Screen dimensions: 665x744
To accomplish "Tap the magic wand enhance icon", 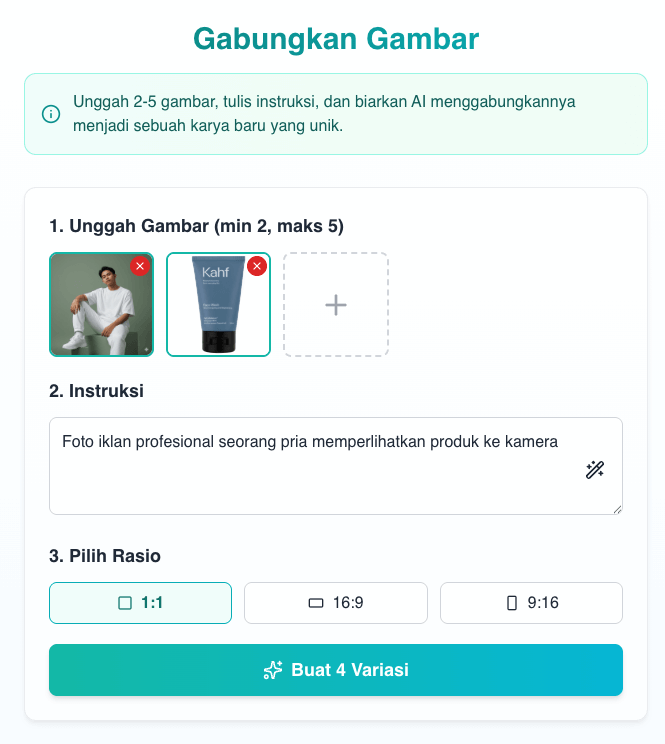I will coord(595,470).
